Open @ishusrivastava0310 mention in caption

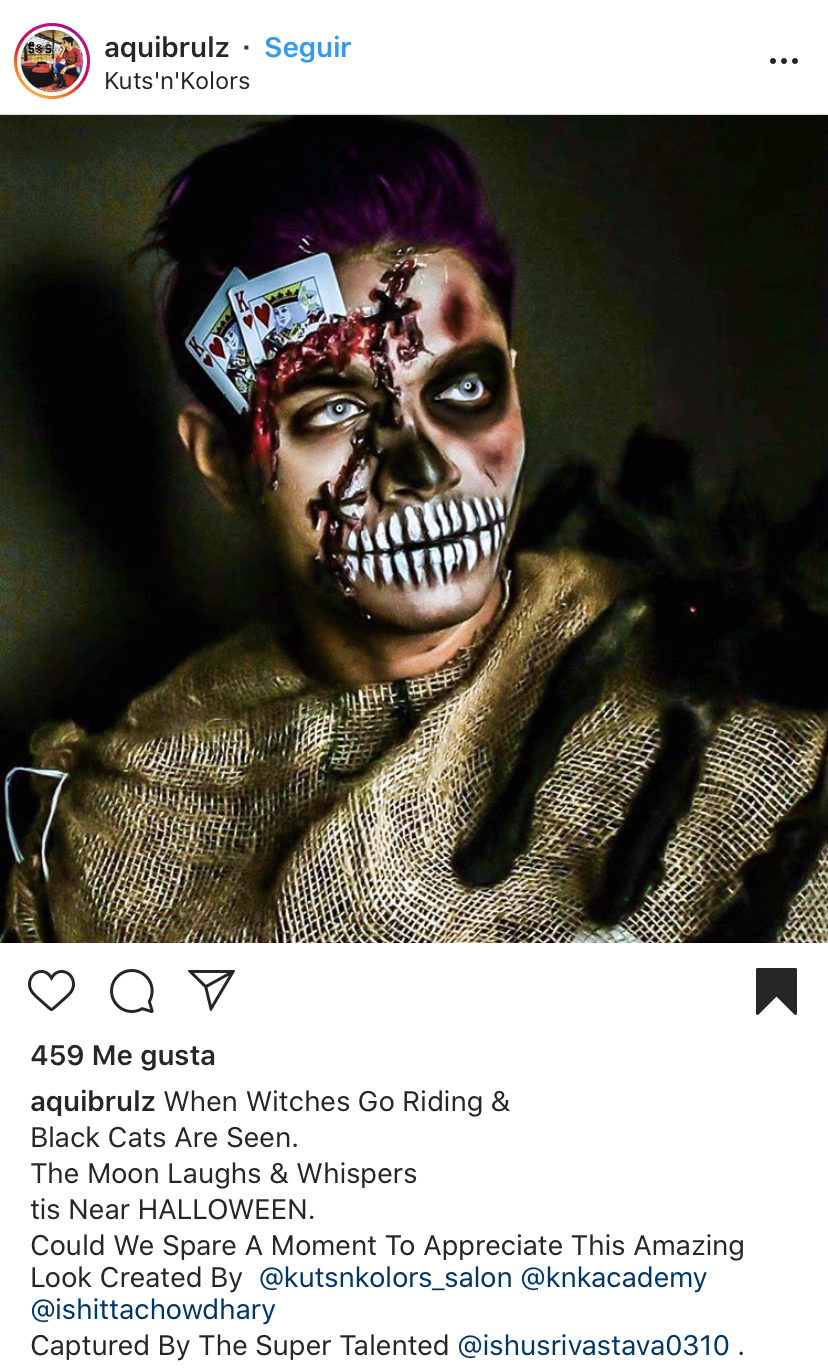pos(593,1345)
